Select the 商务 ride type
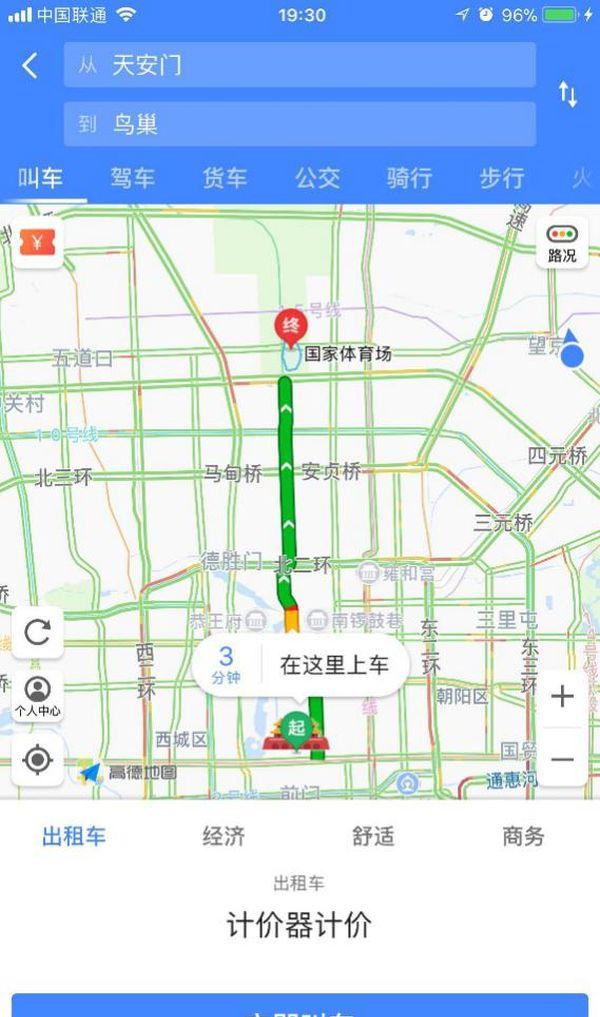Viewport: 600px width, 1017px height. pyautogui.click(x=523, y=836)
